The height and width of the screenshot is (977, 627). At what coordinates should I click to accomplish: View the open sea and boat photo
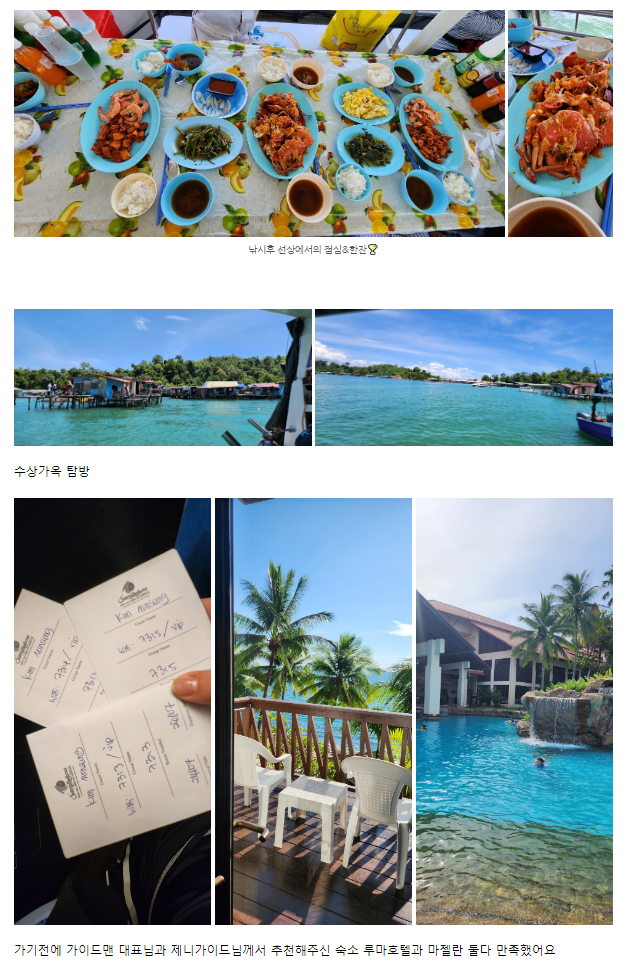(x=463, y=377)
